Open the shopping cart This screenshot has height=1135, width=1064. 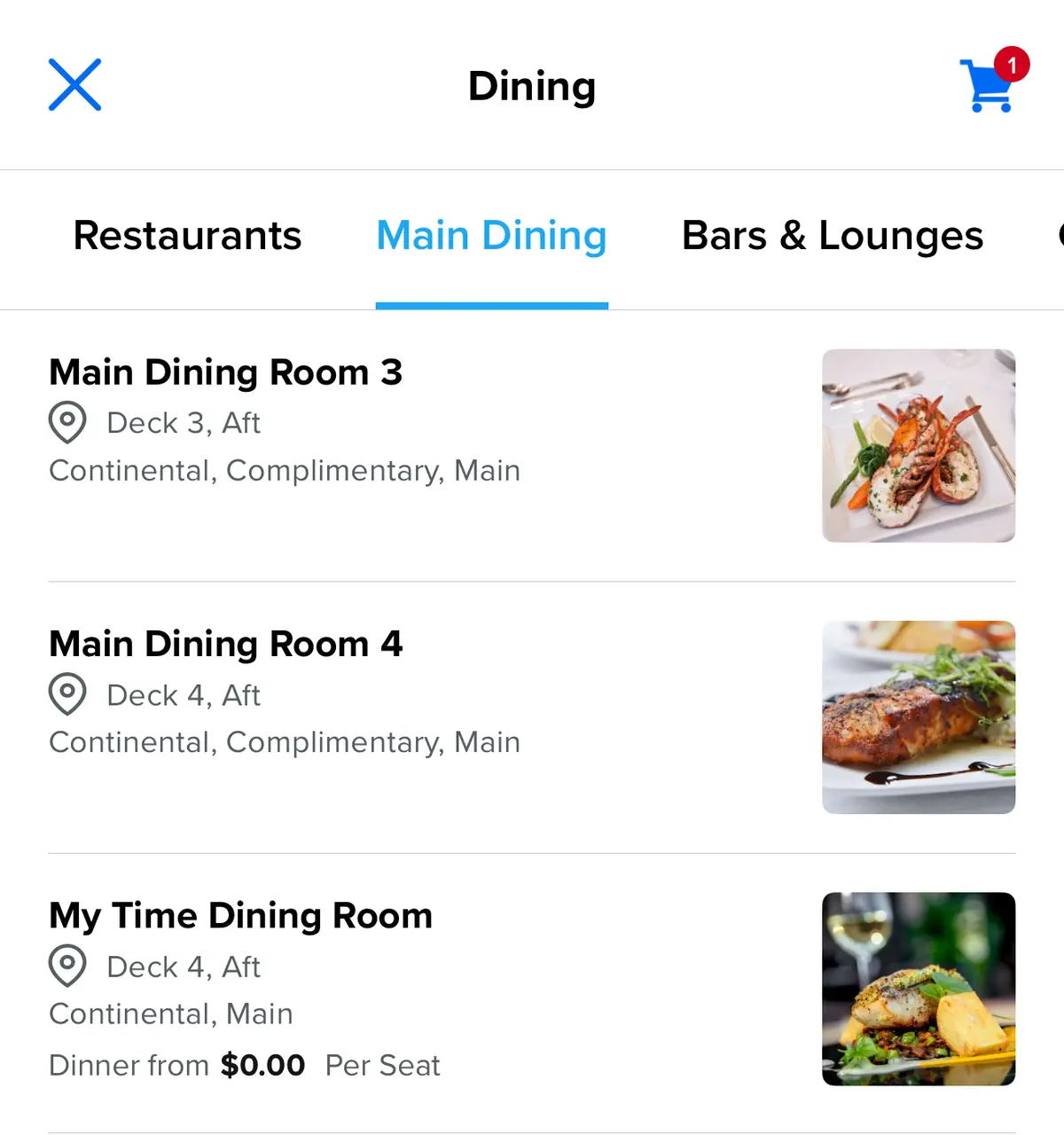[x=989, y=86]
